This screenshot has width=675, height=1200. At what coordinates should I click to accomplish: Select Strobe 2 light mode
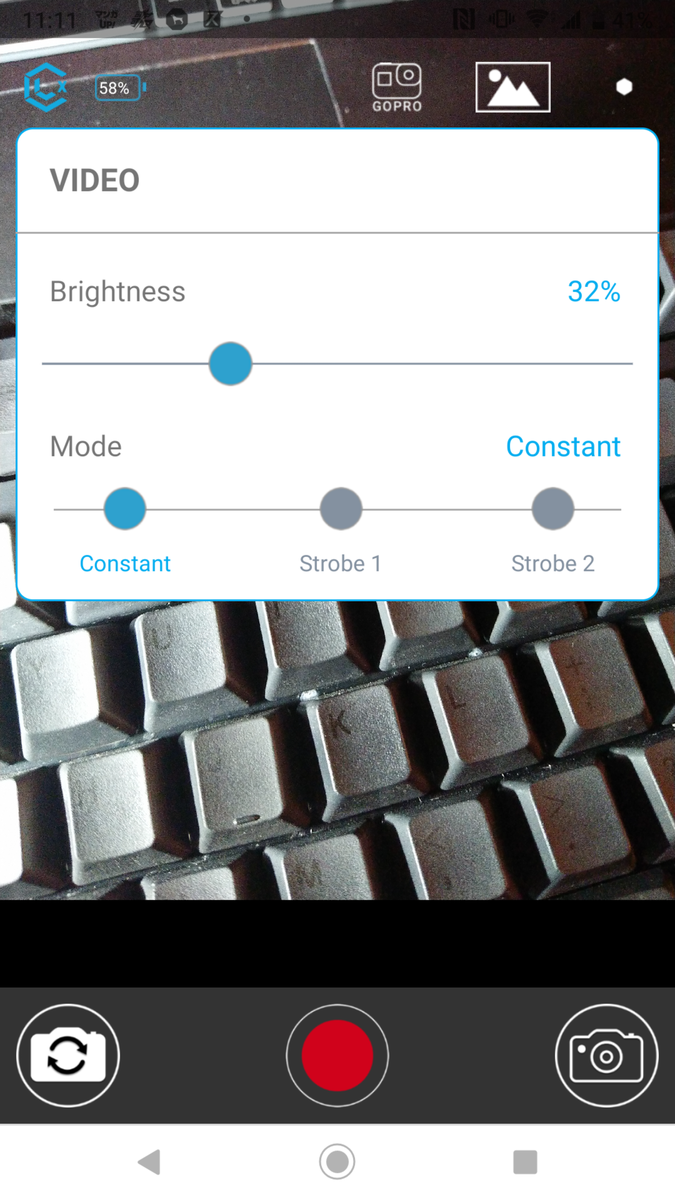point(553,509)
